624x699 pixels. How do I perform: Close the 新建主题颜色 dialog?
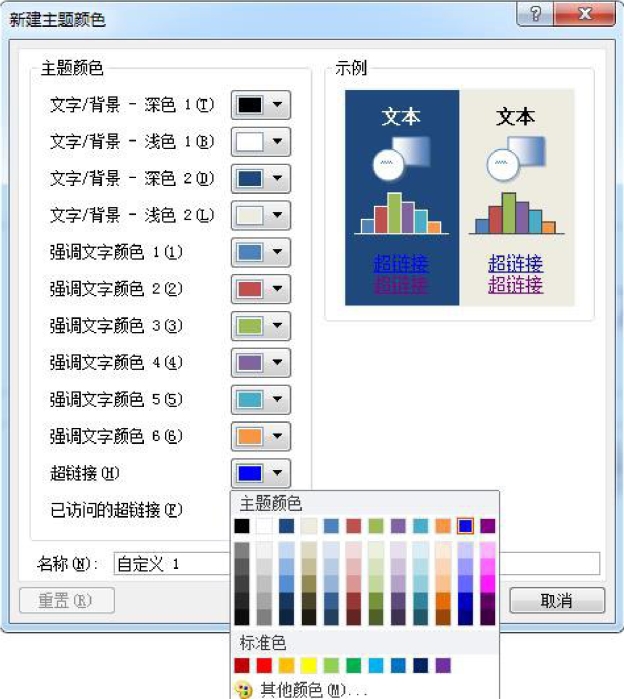(583, 14)
